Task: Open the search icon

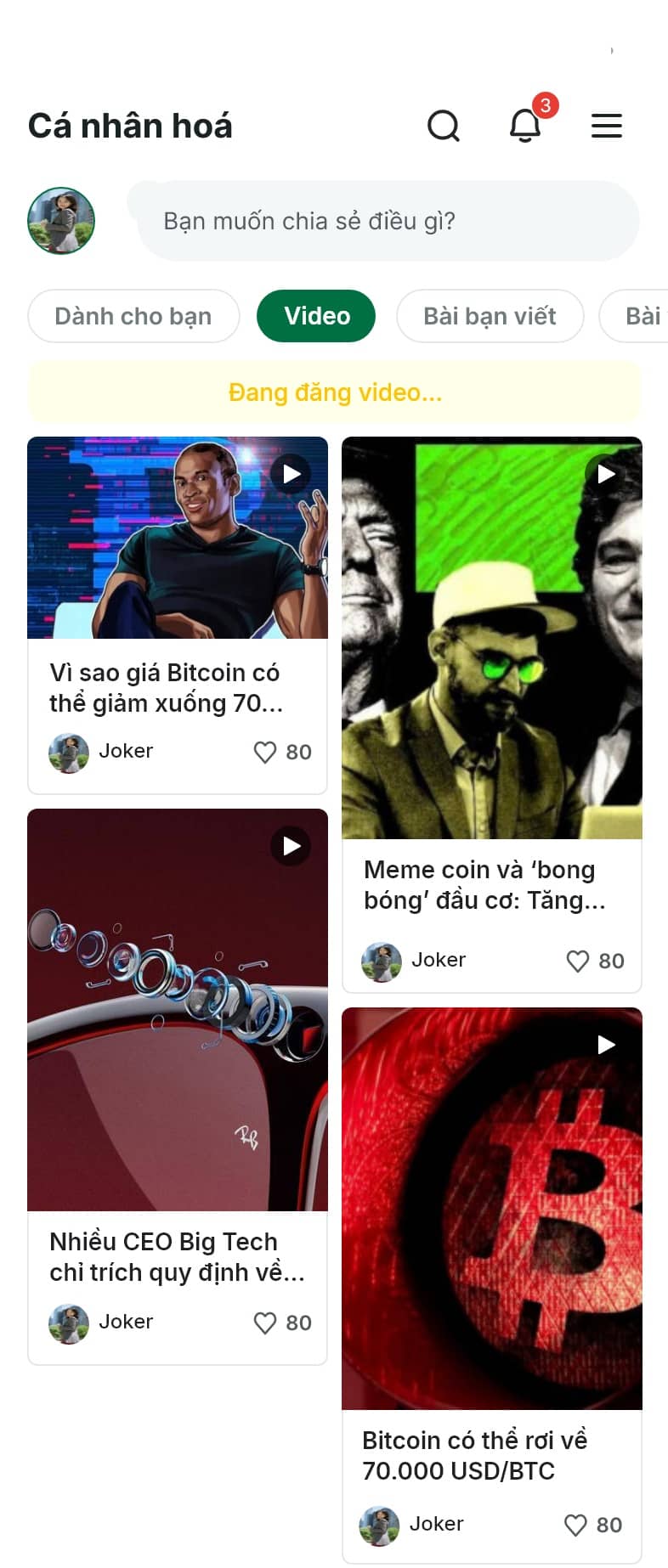Action: [x=443, y=126]
